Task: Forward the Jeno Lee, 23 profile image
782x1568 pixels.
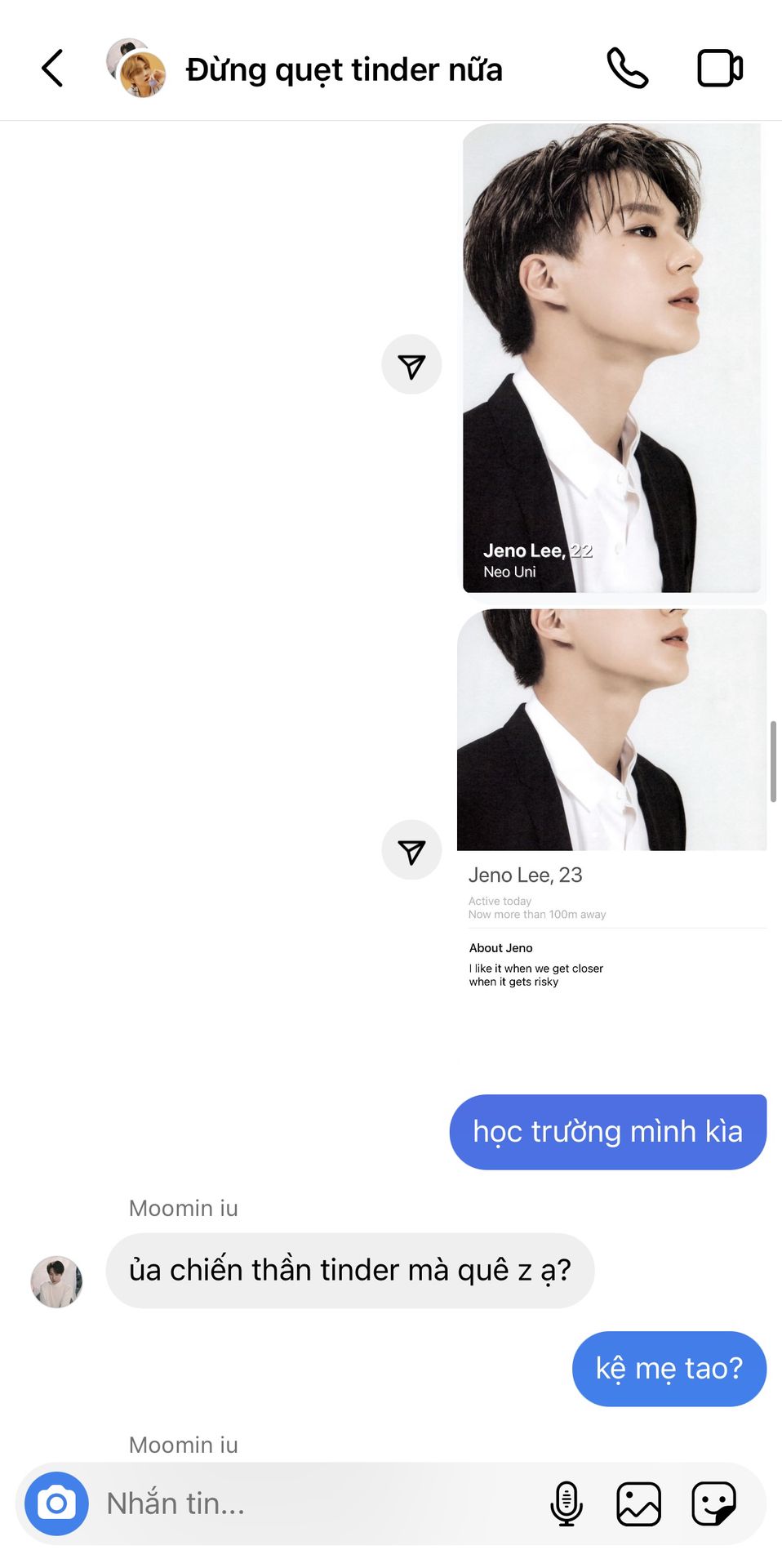Action: (411, 850)
